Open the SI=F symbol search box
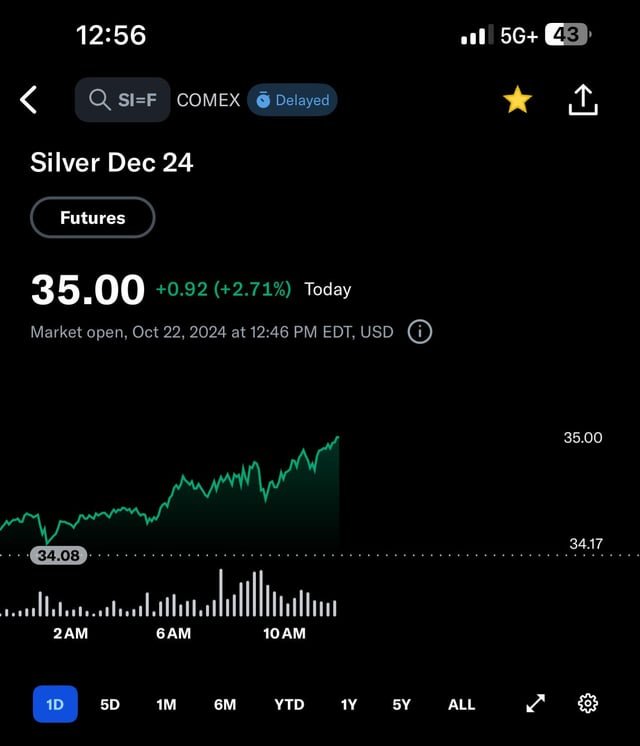640x746 pixels. [122, 100]
